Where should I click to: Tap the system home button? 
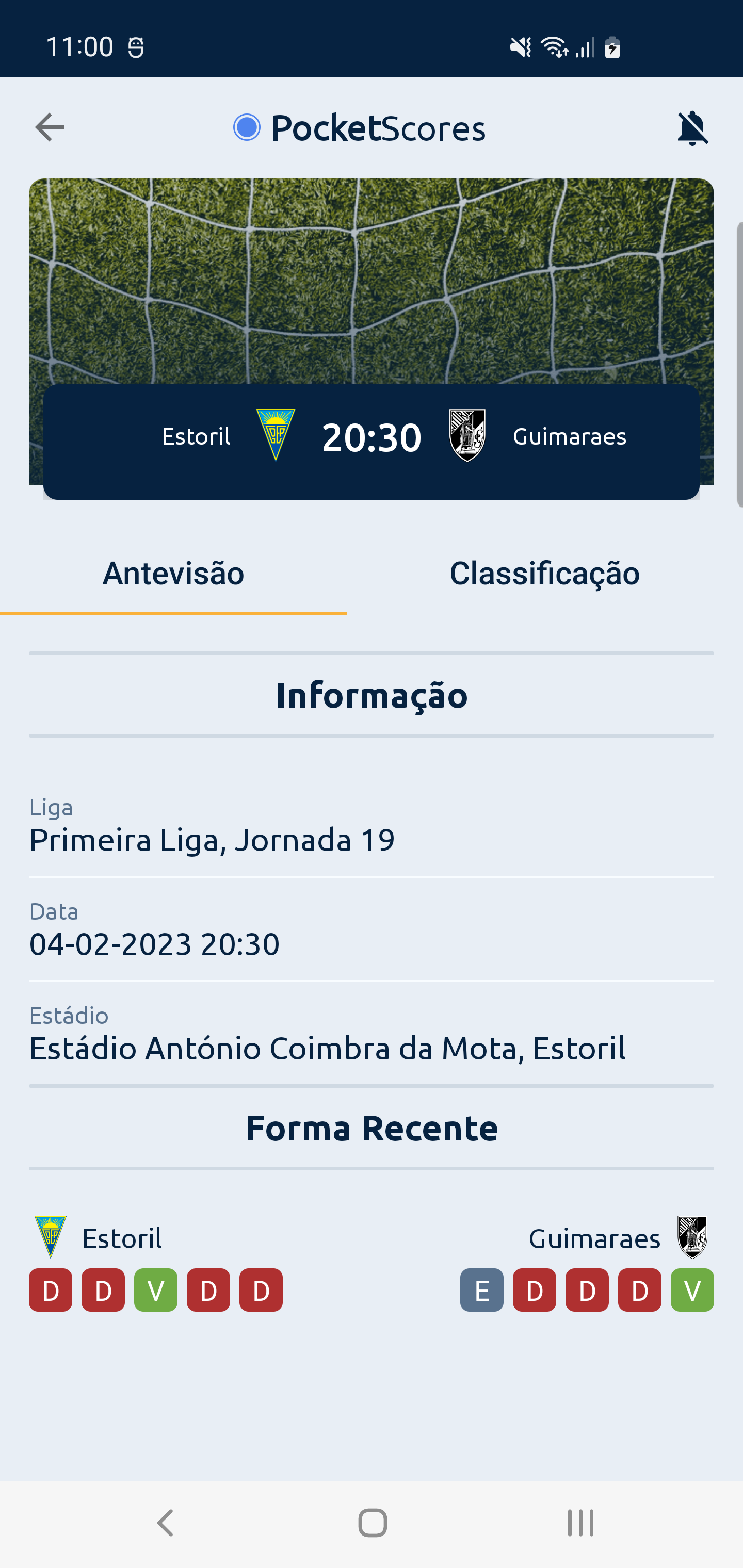point(372,1524)
